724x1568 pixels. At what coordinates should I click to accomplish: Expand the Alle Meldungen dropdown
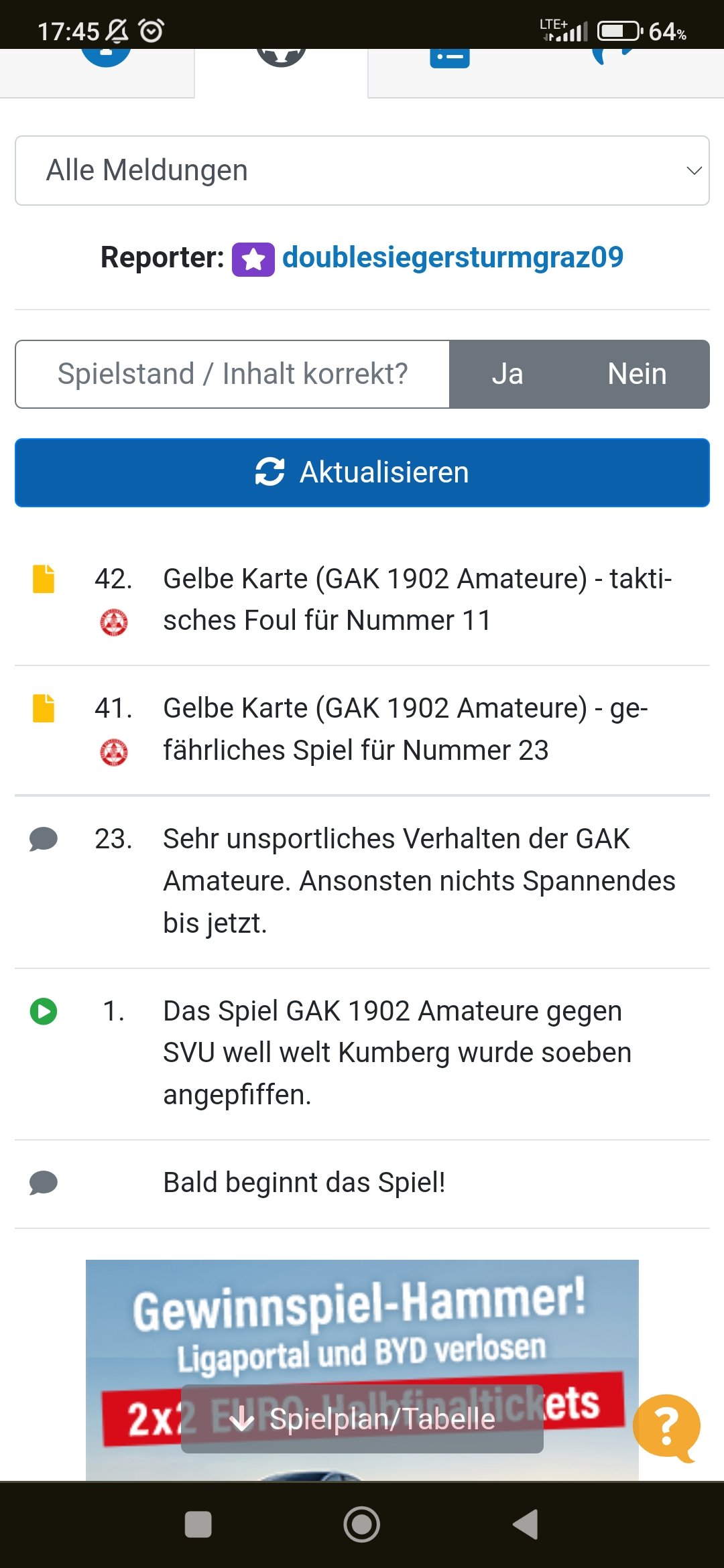(x=362, y=170)
